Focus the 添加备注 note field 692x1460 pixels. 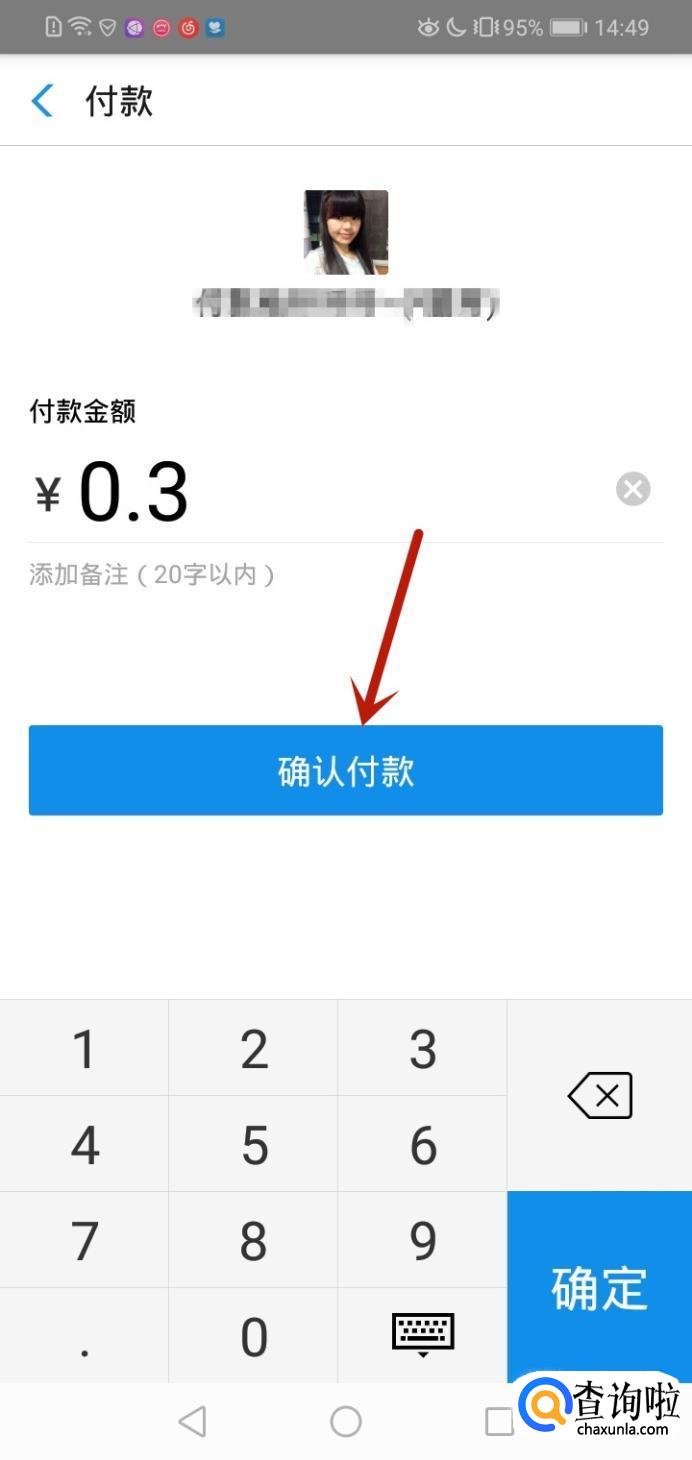point(152,575)
